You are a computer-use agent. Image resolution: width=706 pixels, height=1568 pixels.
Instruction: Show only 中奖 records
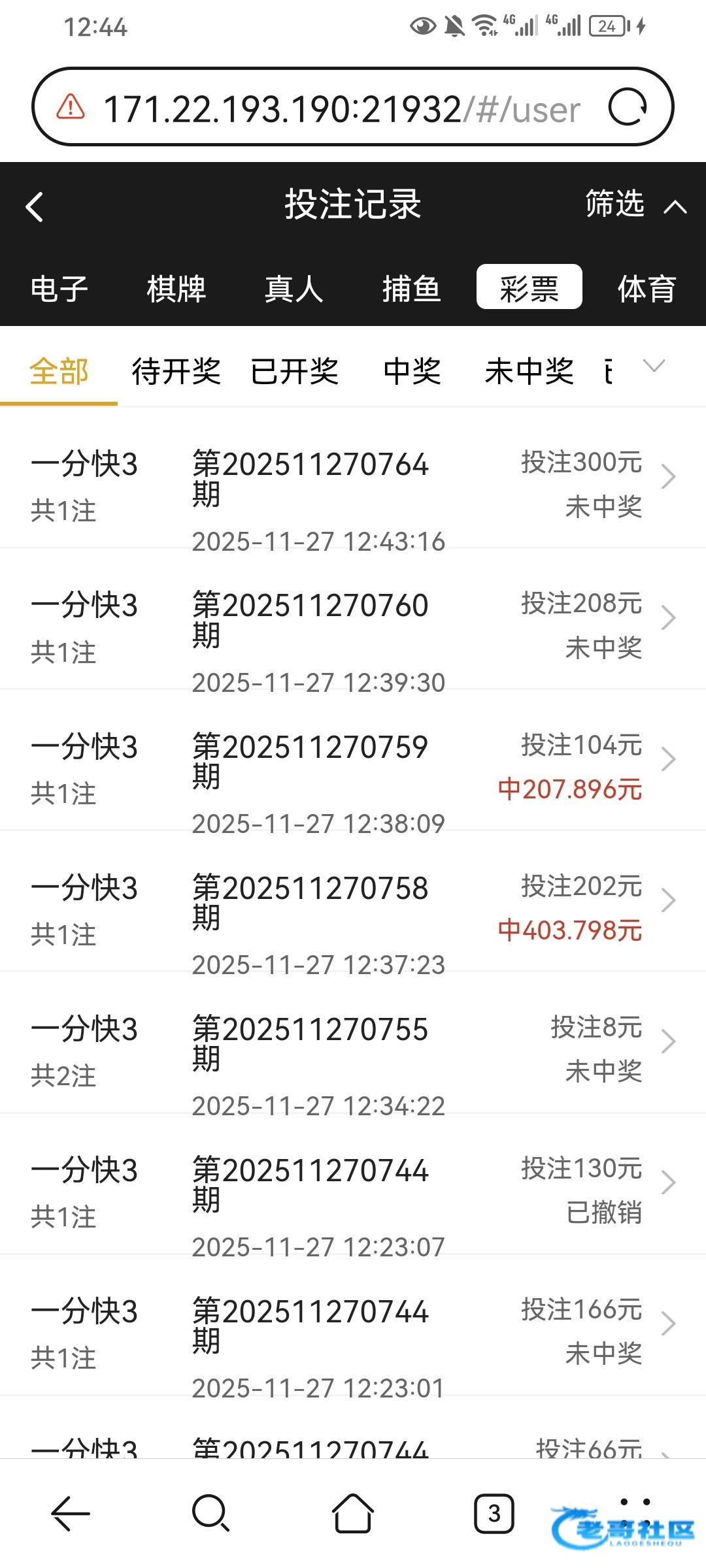[x=412, y=372]
